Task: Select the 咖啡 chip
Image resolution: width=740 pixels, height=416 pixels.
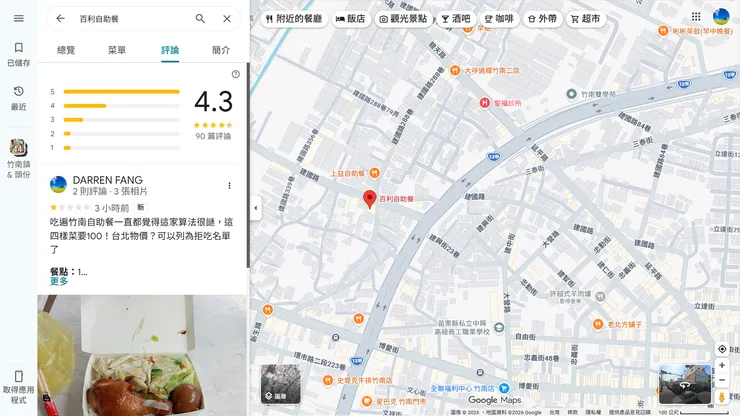Action: pos(499,19)
